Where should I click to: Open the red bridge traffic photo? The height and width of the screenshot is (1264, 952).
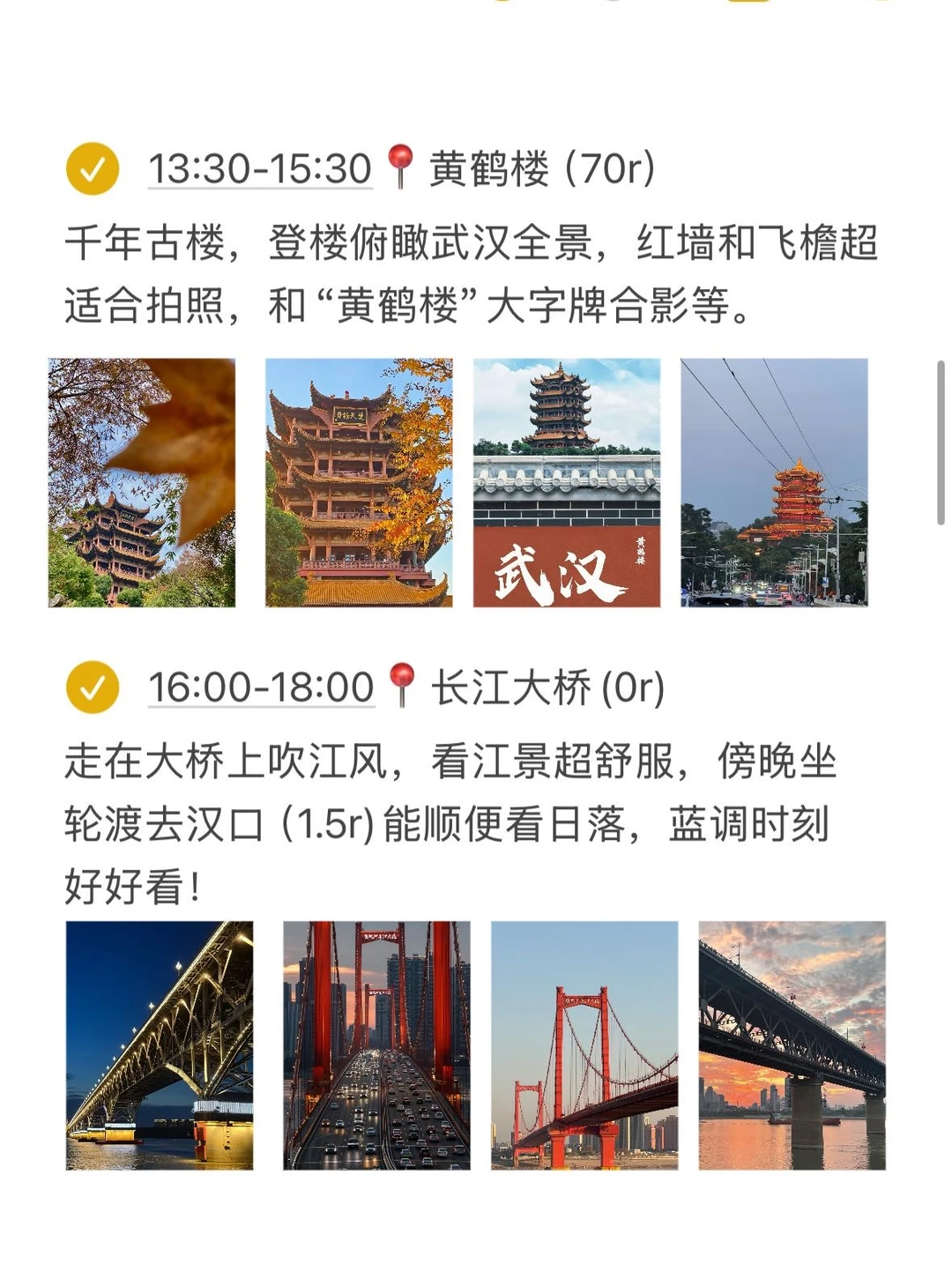[x=376, y=1045]
